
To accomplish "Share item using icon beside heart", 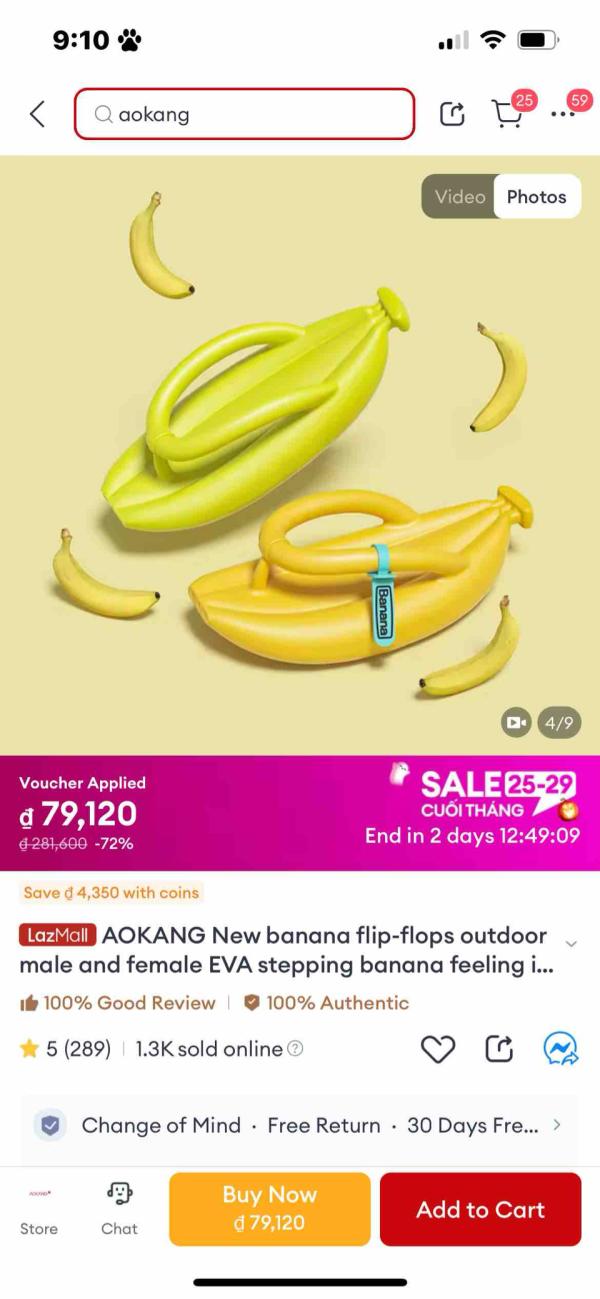I will pos(498,1049).
